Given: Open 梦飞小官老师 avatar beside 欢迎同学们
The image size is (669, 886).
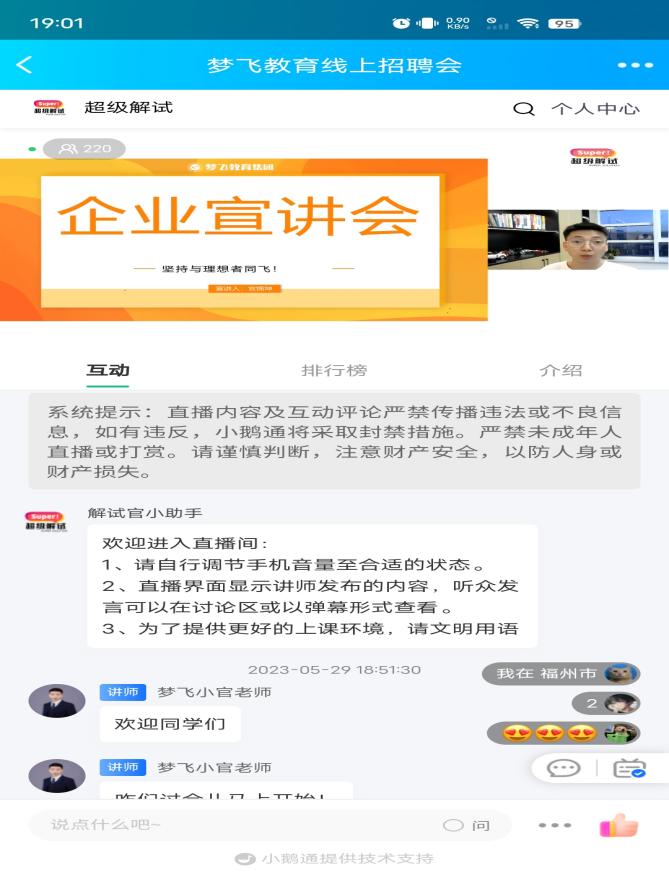Looking at the screenshot, I should [56, 701].
